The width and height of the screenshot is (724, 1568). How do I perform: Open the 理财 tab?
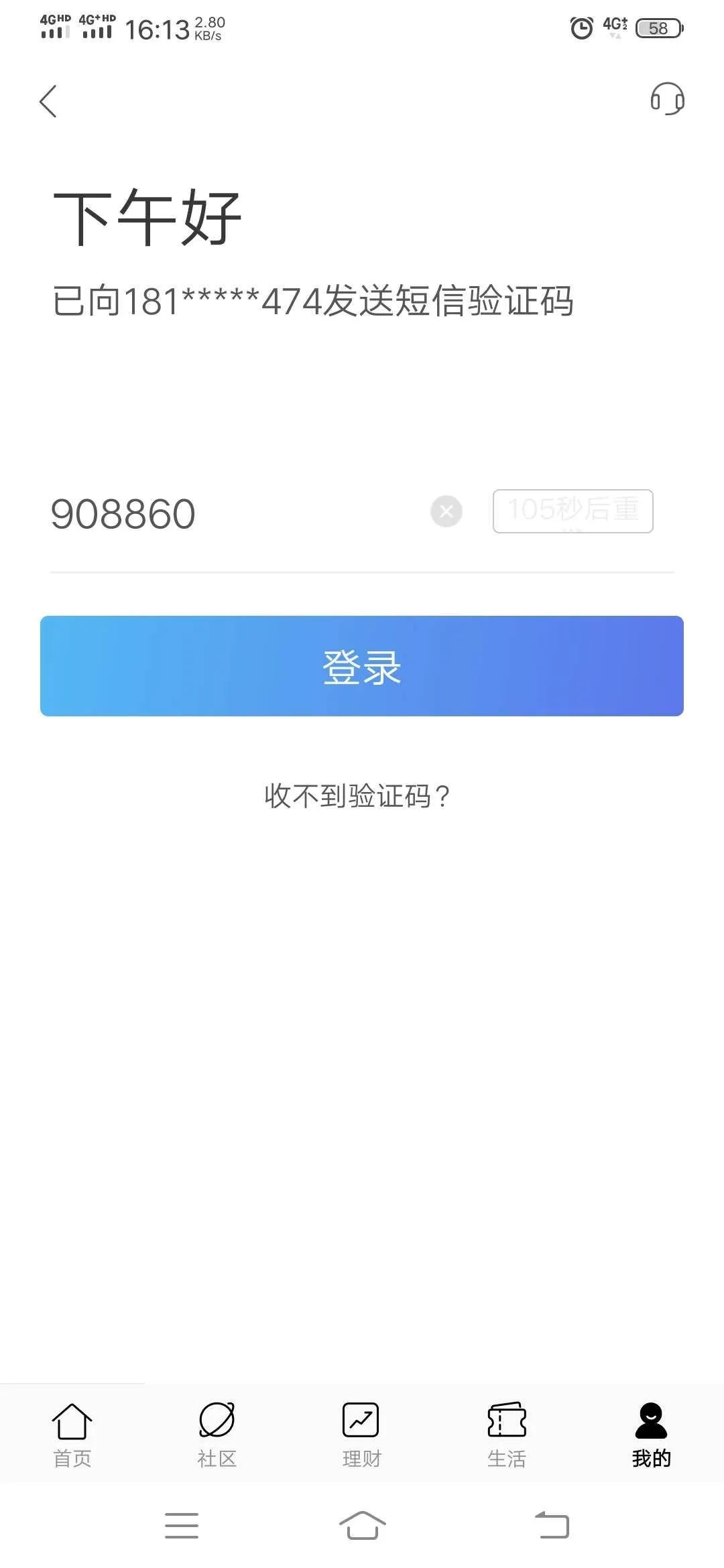click(x=362, y=1435)
